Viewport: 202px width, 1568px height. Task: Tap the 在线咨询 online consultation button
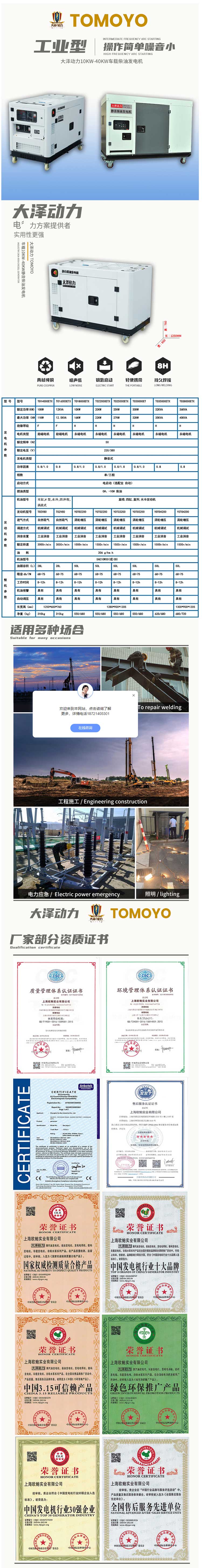coord(85,728)
